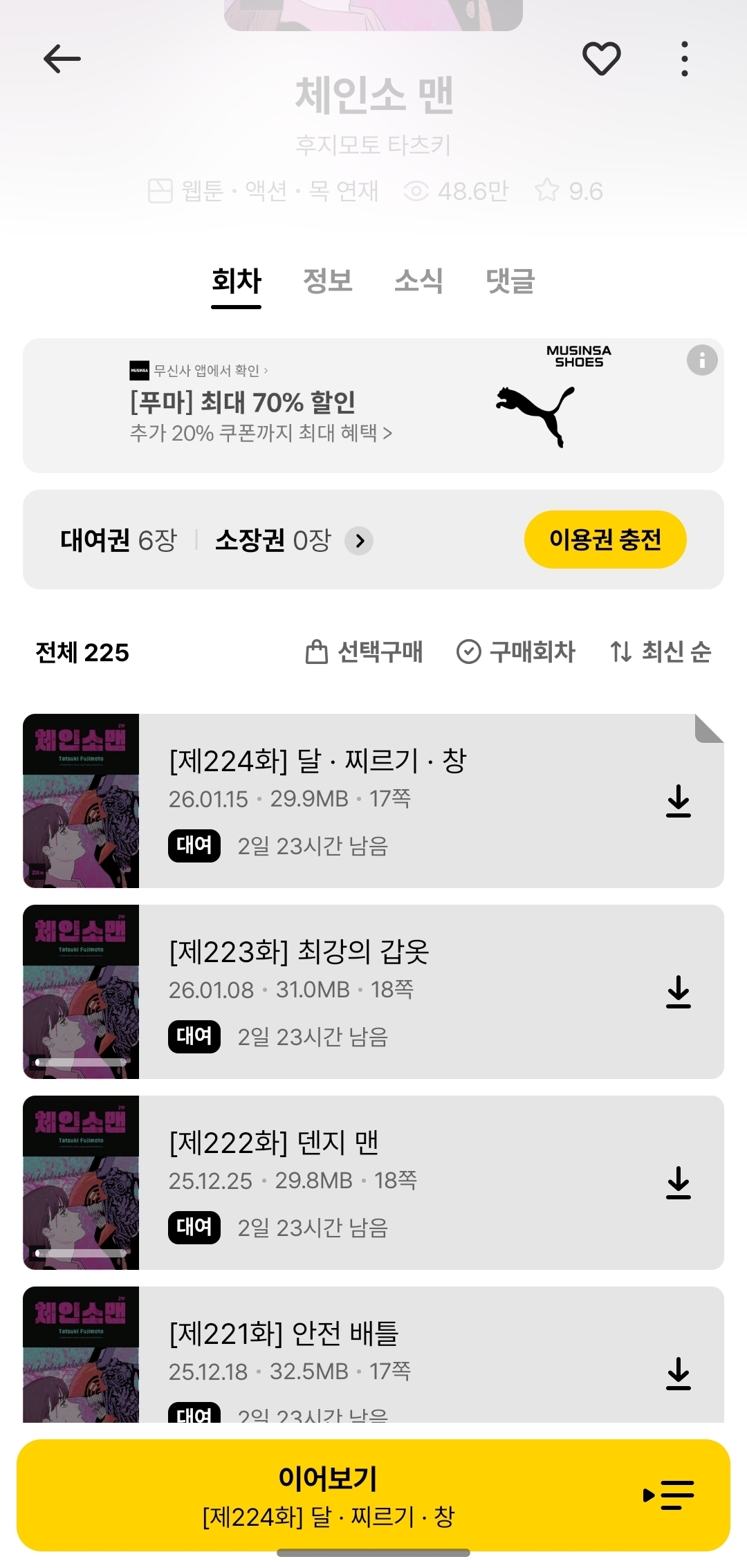Tap the 이용권 충전 button
This screenshot has height=1568, width=747.
(x=605, y=539)
